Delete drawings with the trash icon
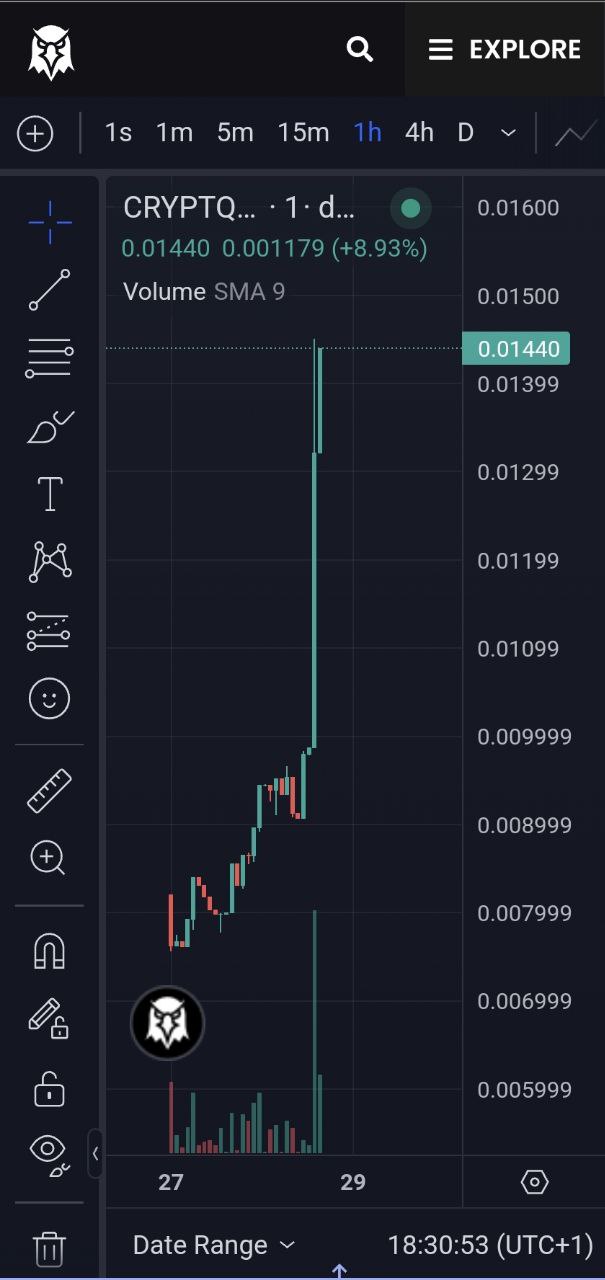 (x=49, y=1248)
